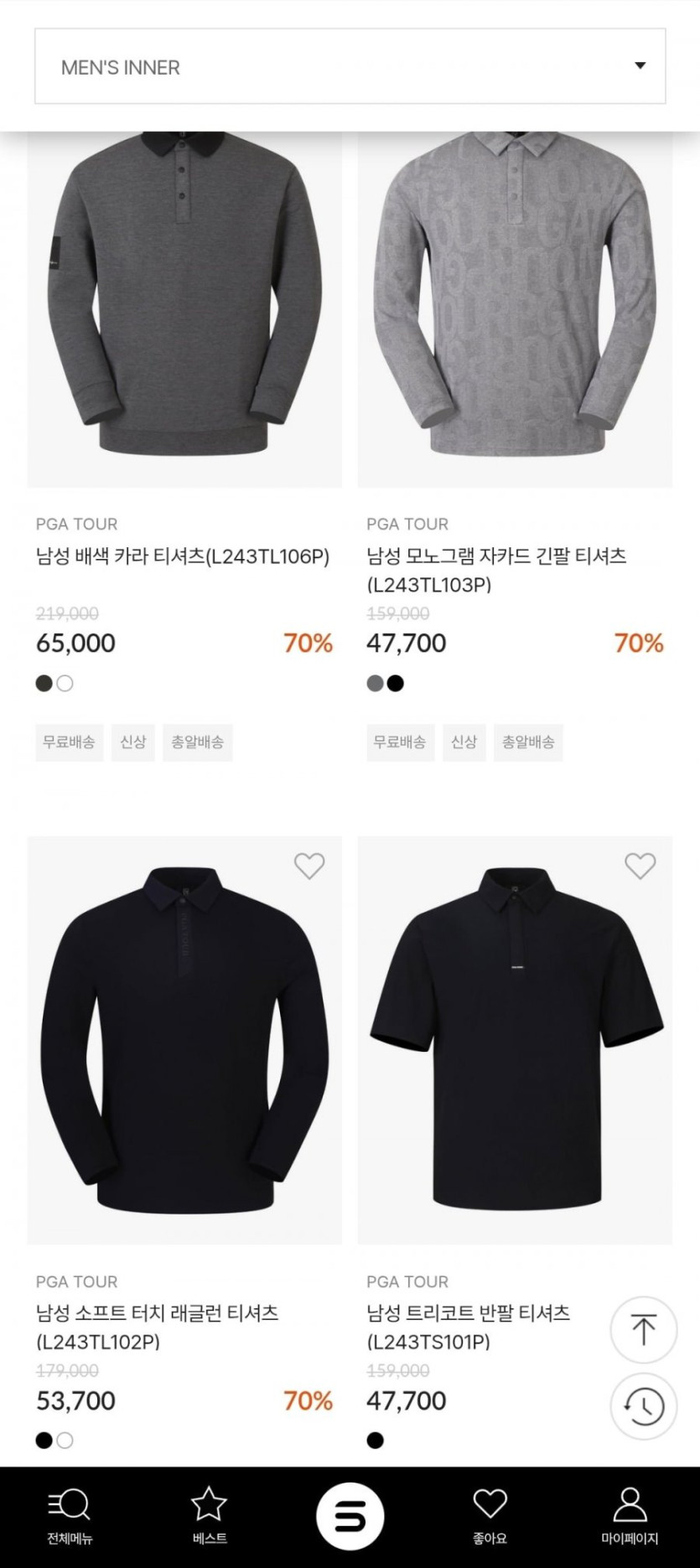This screenshot has width=700, height=1568.
Task: Open the 전체메뉴 full menu
Action: click(70, 1516)
